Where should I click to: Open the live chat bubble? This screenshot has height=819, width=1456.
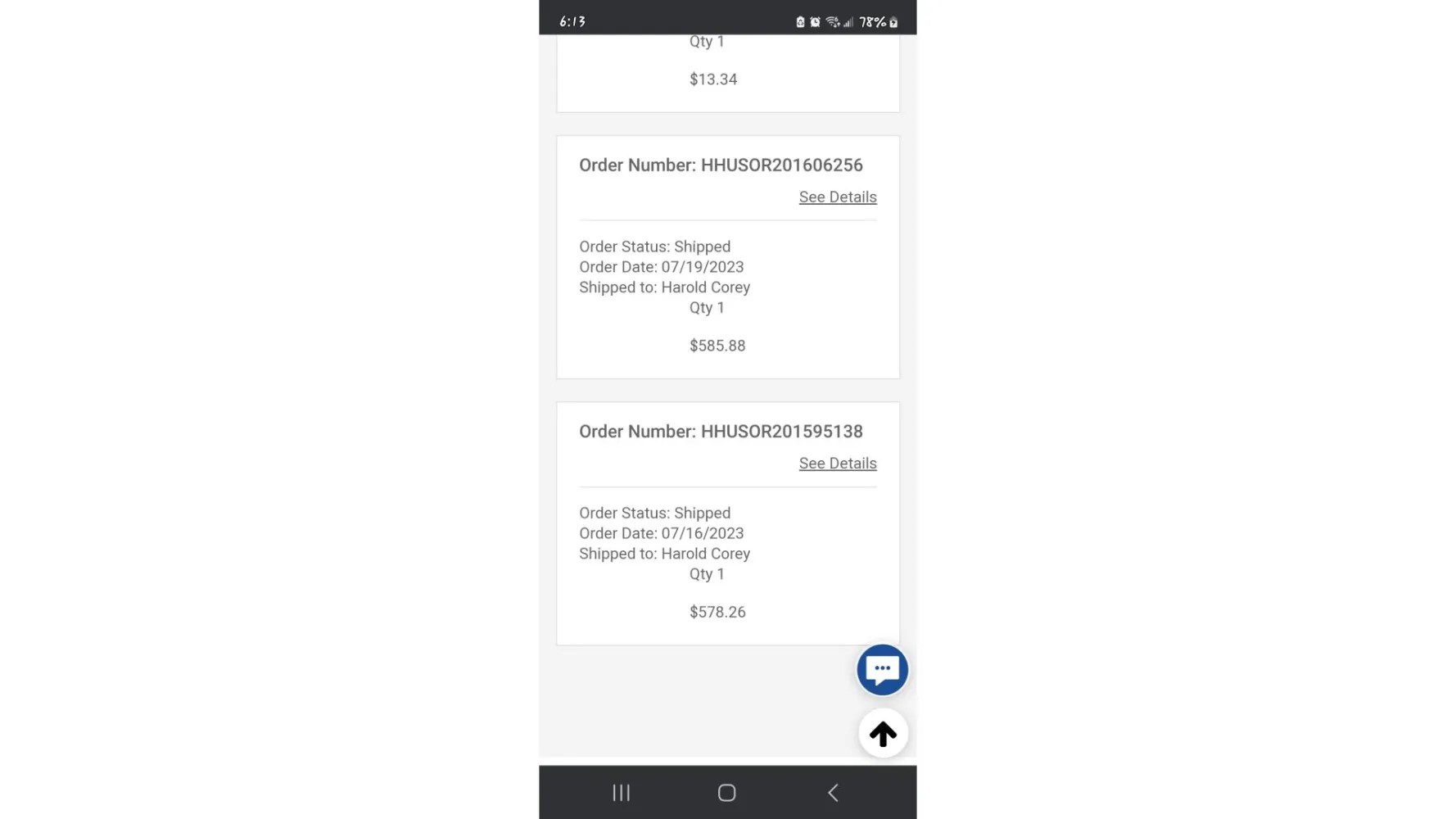pos(882,670)
